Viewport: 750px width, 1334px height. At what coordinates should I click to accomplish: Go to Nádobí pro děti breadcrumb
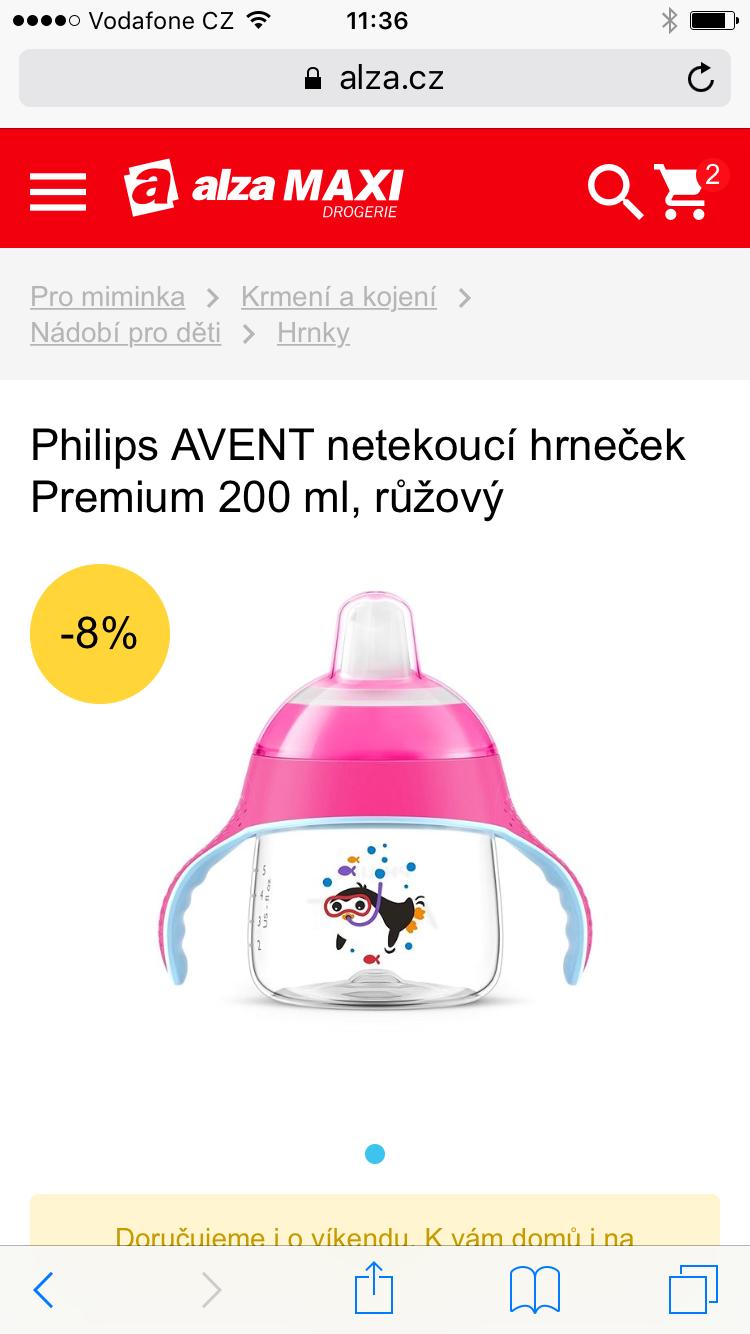[125, 333]
